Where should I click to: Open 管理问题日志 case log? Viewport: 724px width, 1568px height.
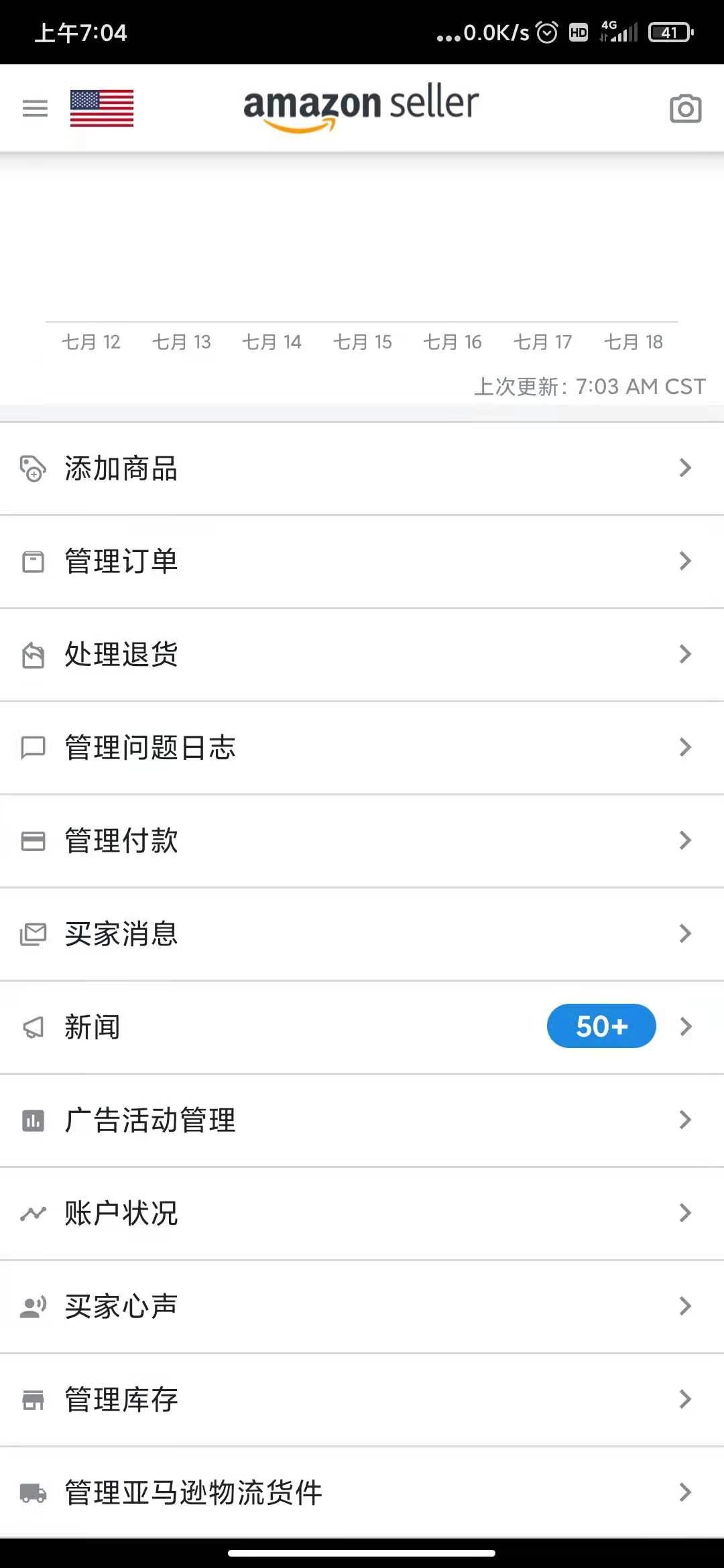coord(362,748)
